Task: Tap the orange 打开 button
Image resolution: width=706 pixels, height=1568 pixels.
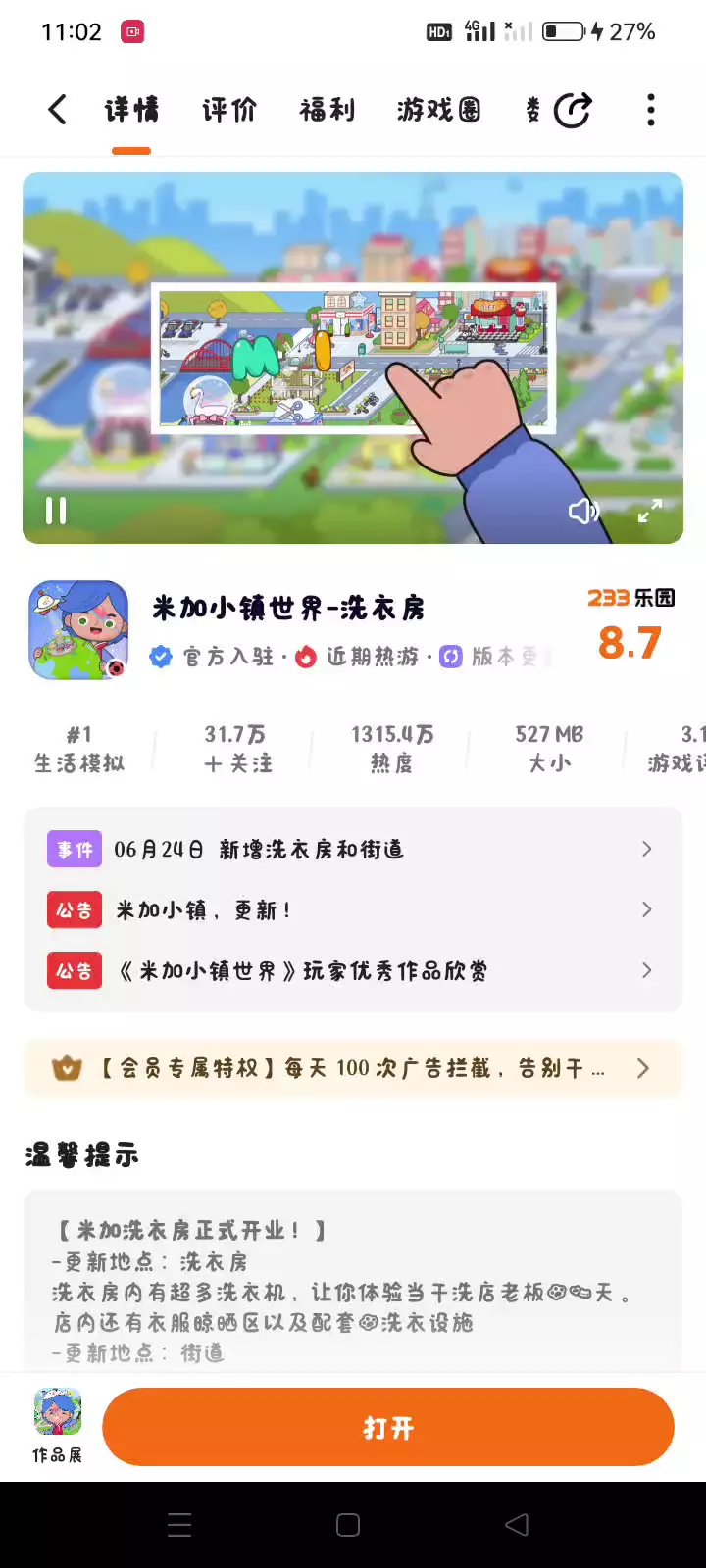Action: (x=388, y=1427)
